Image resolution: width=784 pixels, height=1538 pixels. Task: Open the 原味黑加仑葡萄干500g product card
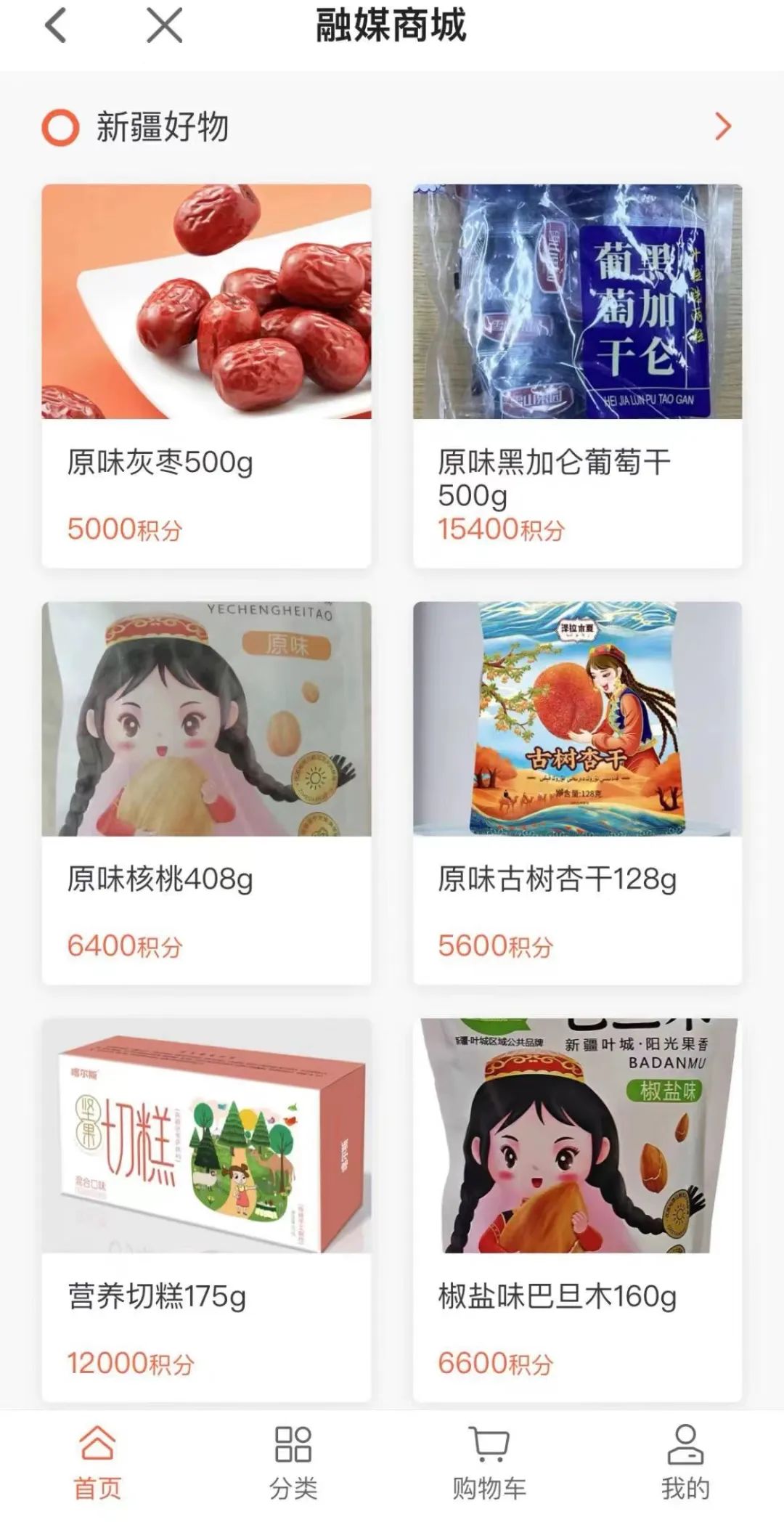tap(577, 375)
